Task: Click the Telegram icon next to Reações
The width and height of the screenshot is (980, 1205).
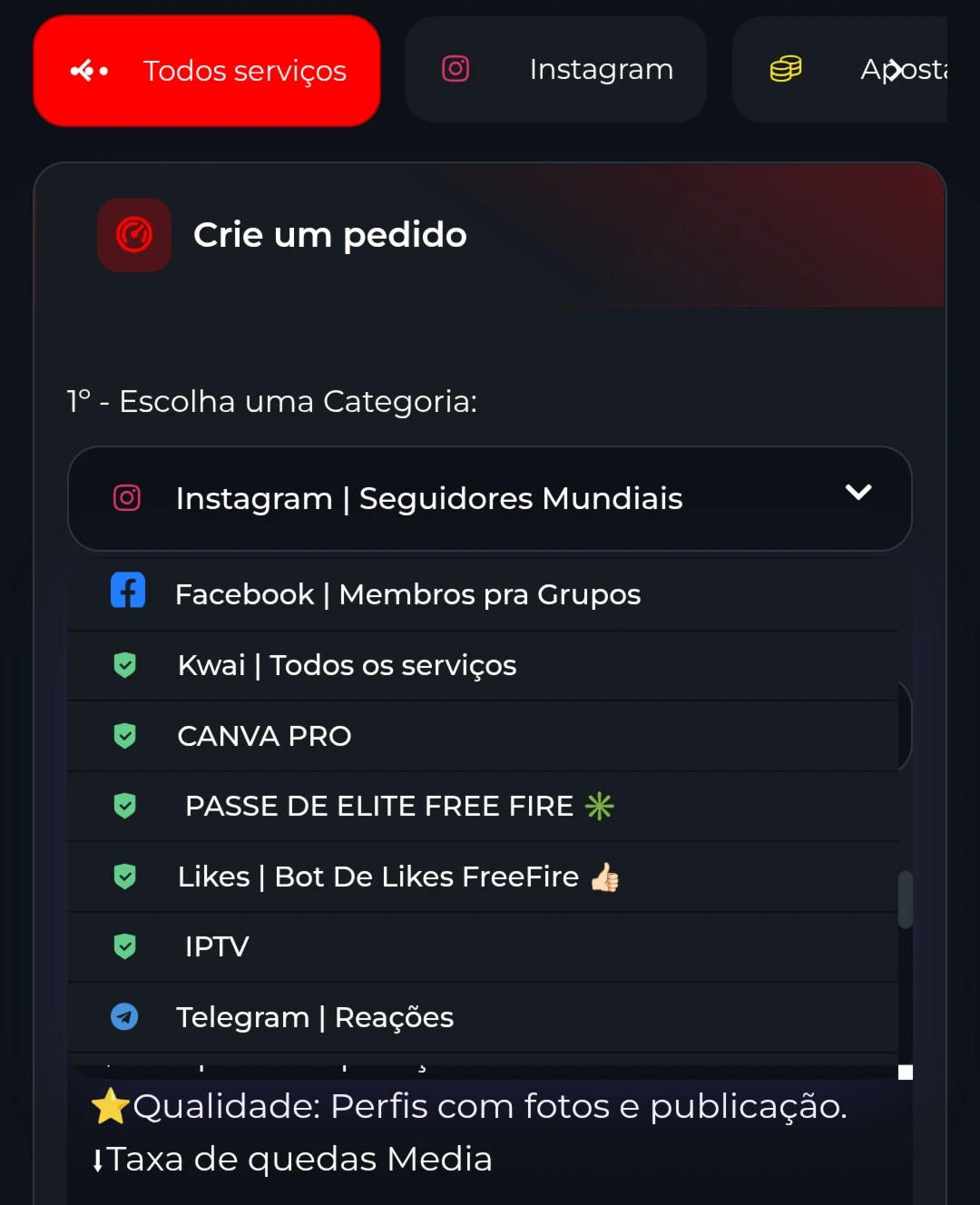Action: 124,1017
